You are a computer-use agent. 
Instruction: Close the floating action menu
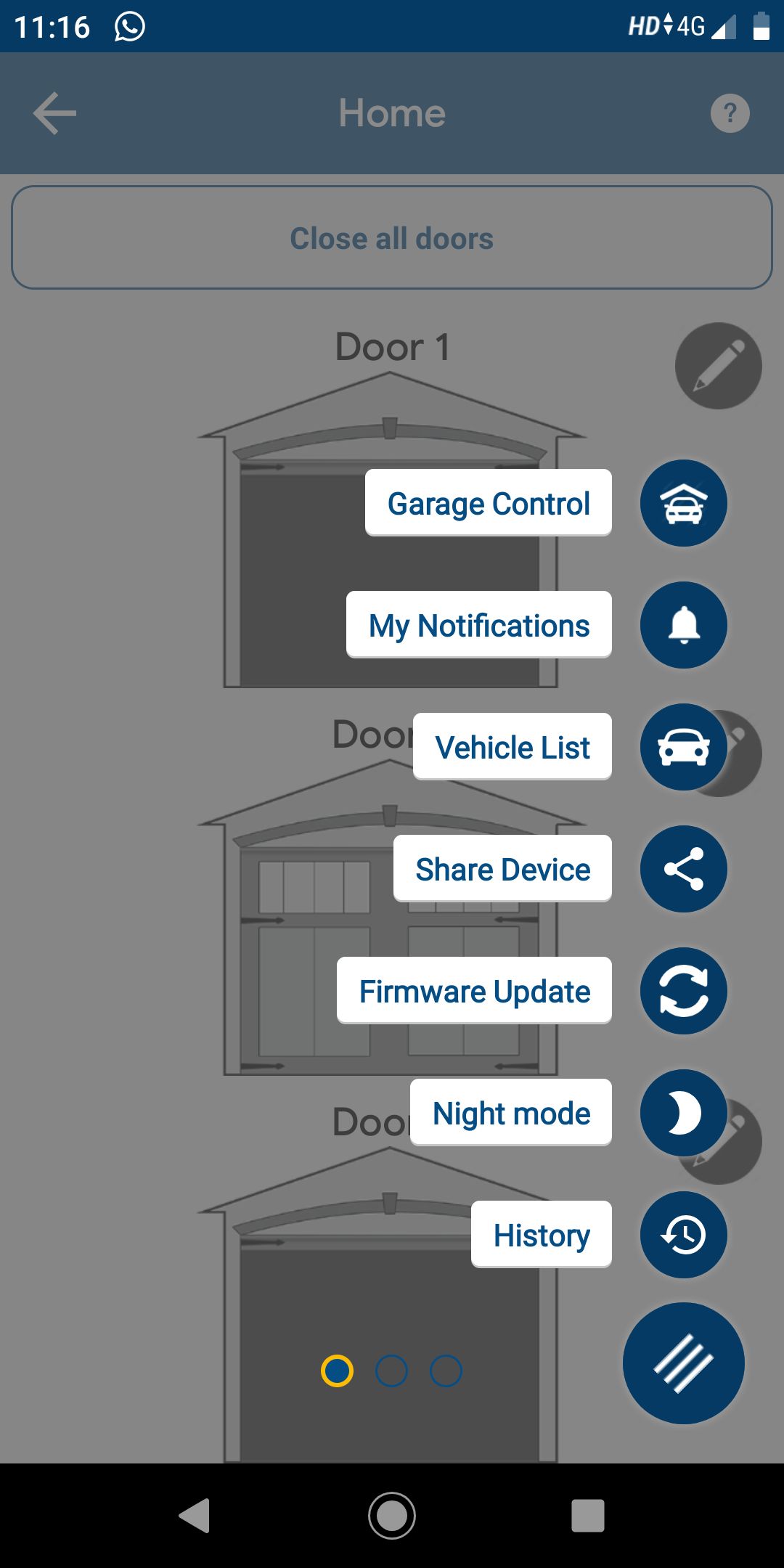click(x=683, y=1363)
